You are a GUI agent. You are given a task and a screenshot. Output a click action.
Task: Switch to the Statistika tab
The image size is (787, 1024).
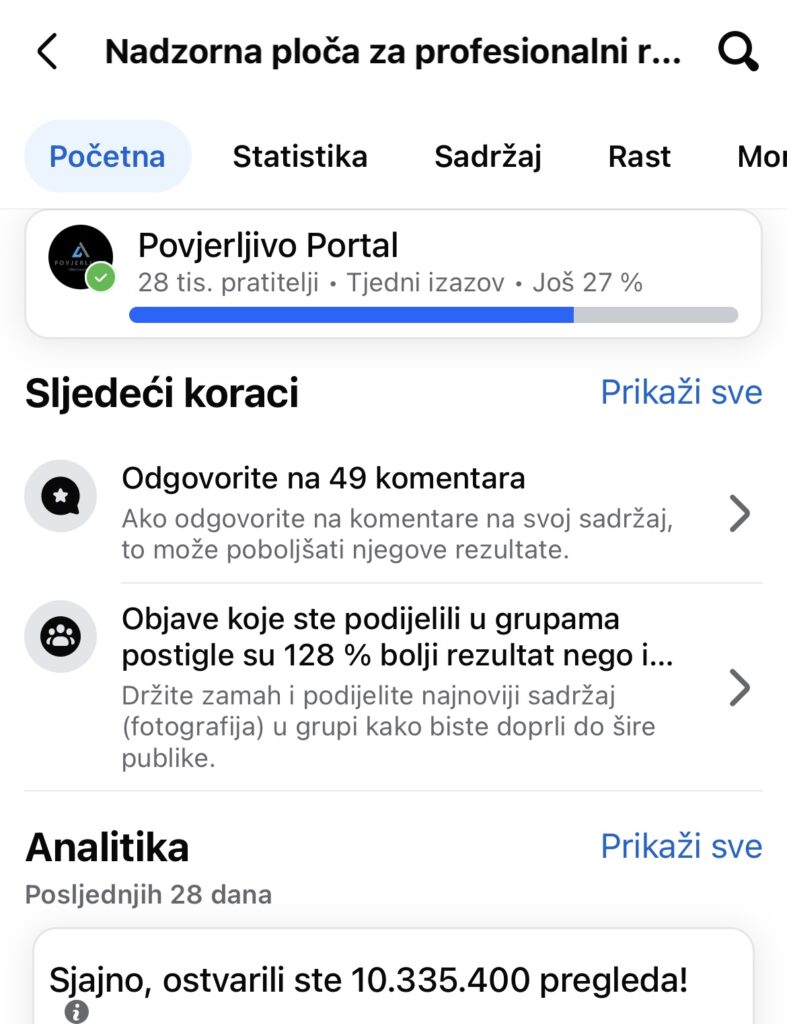[x=300, y=157]
